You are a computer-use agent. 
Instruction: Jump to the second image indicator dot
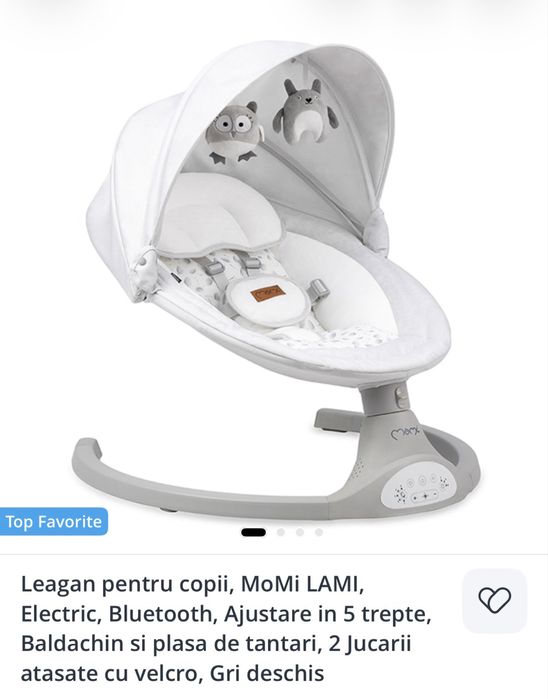pos(280,532)
